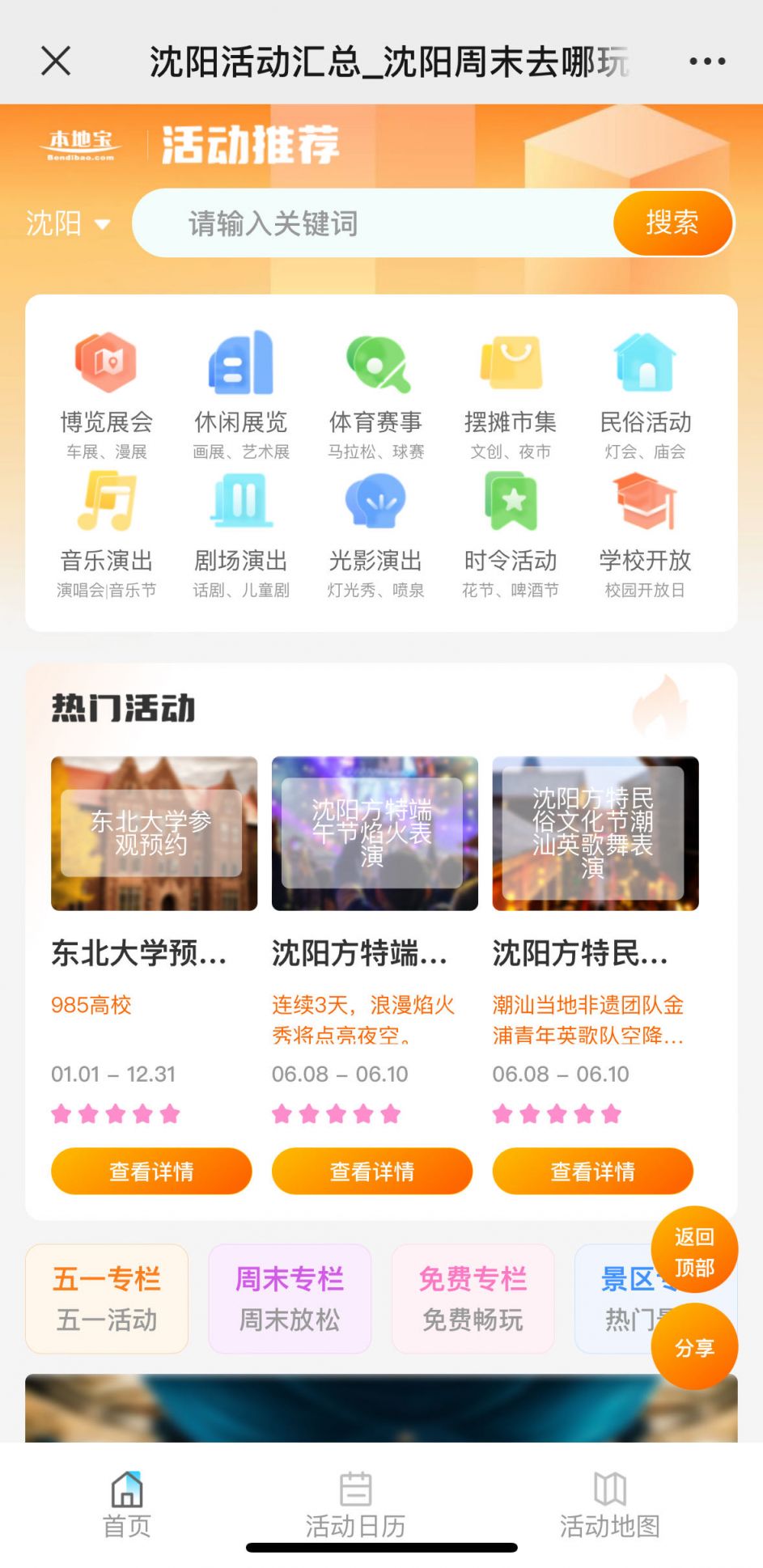Open the 免费专栏 section
The width and height of the screenshot is (763, 1568).
point(473,1298)
